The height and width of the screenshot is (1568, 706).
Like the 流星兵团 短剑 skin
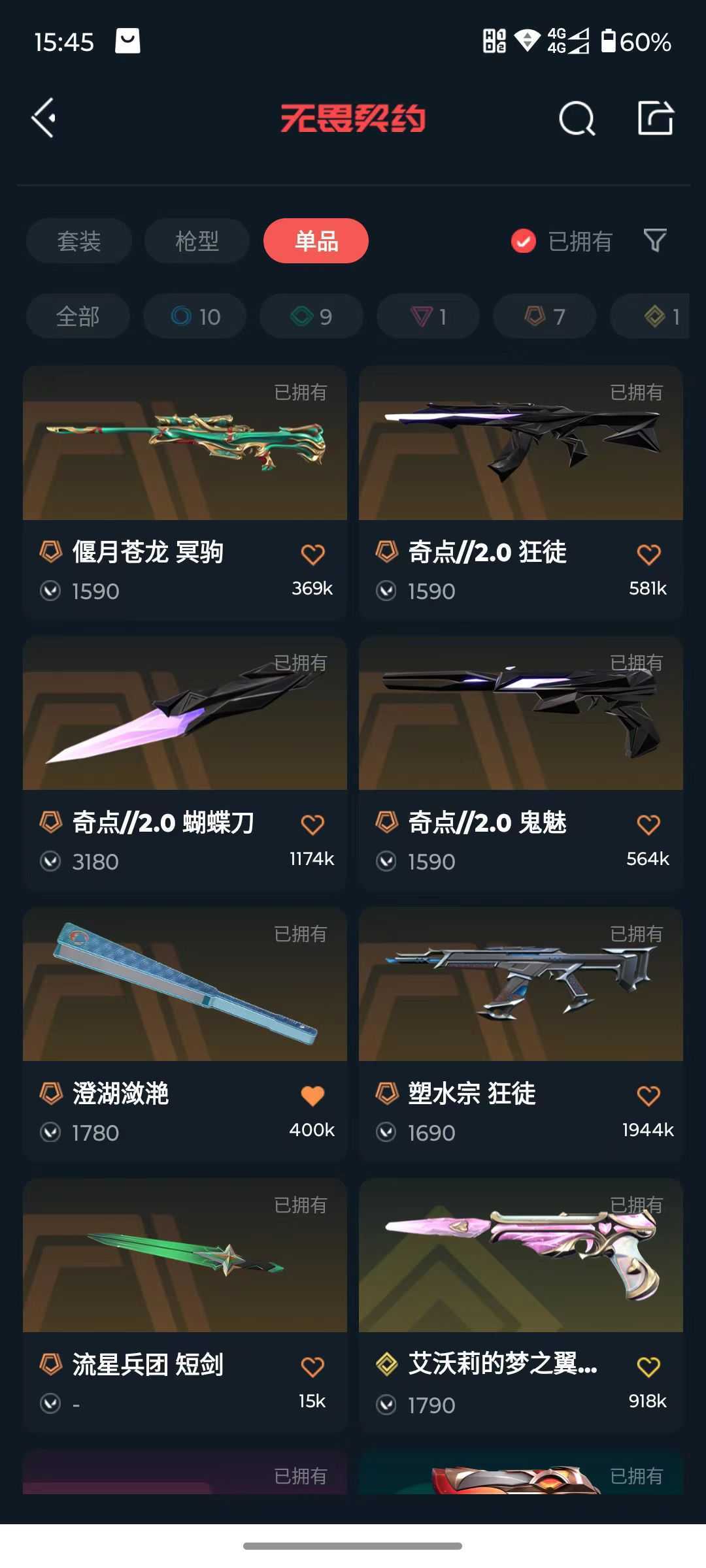pos(312,1366)
